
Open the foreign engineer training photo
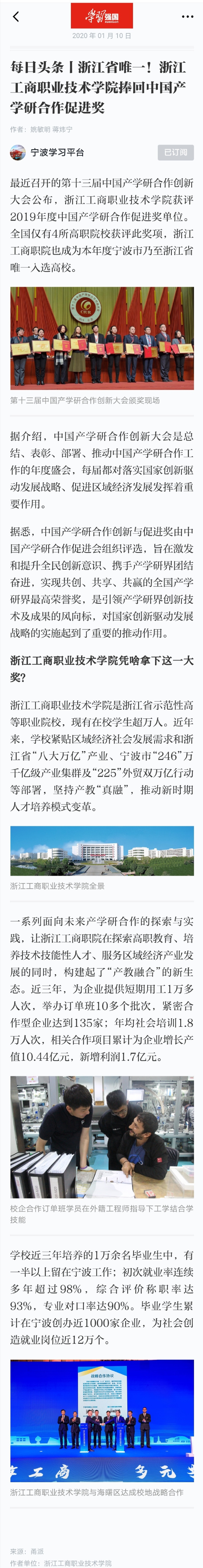102,1128
